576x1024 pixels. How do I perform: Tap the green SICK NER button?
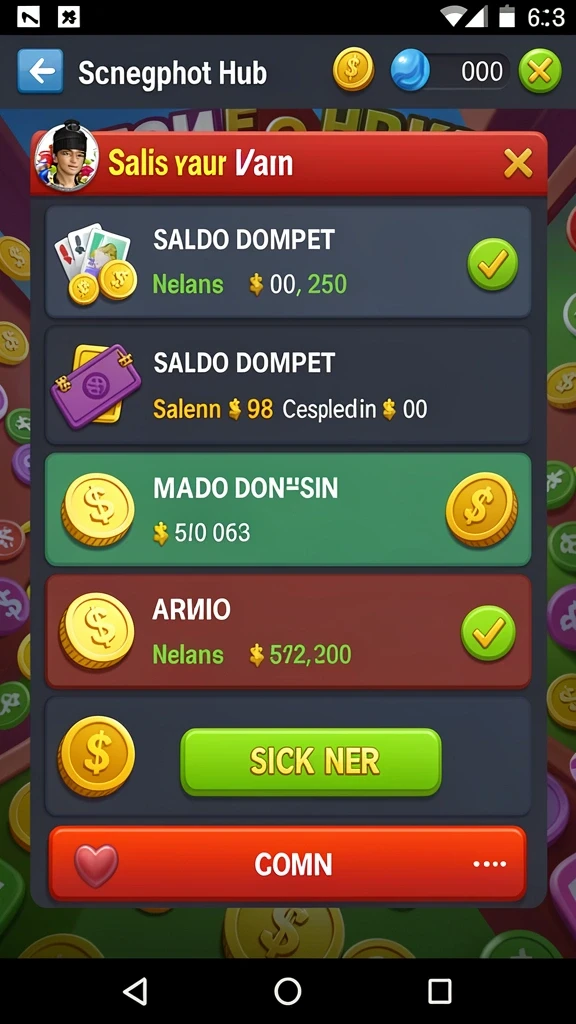[x=311, y=761]
